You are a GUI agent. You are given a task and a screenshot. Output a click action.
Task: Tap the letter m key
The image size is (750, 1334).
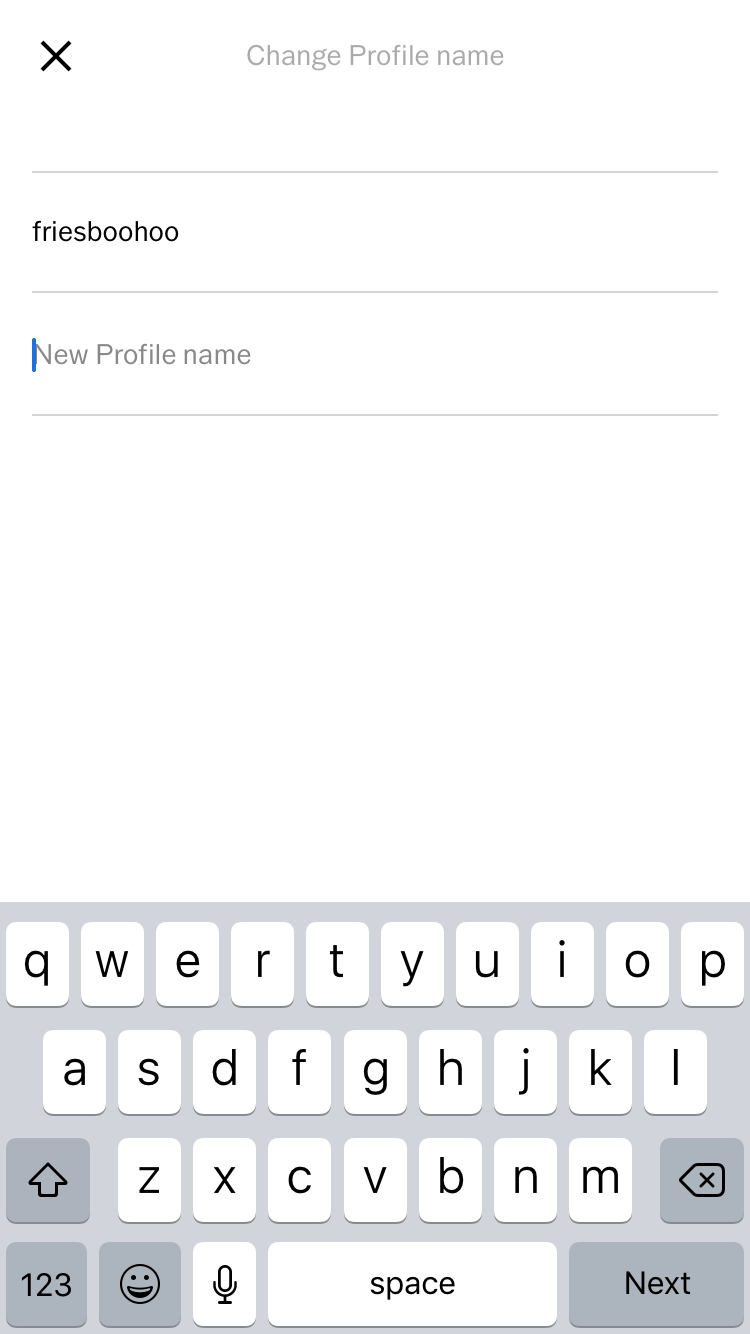tap(600, 1180)
